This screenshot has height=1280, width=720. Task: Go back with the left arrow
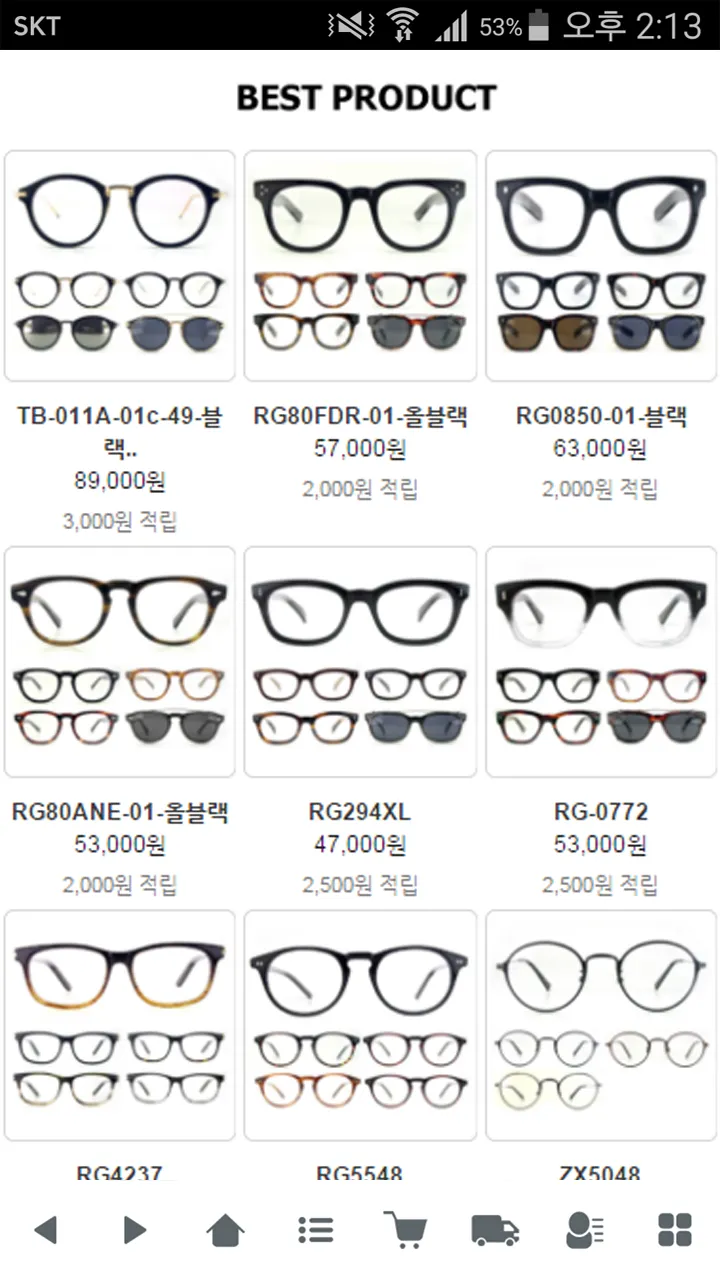(45, 1229)
